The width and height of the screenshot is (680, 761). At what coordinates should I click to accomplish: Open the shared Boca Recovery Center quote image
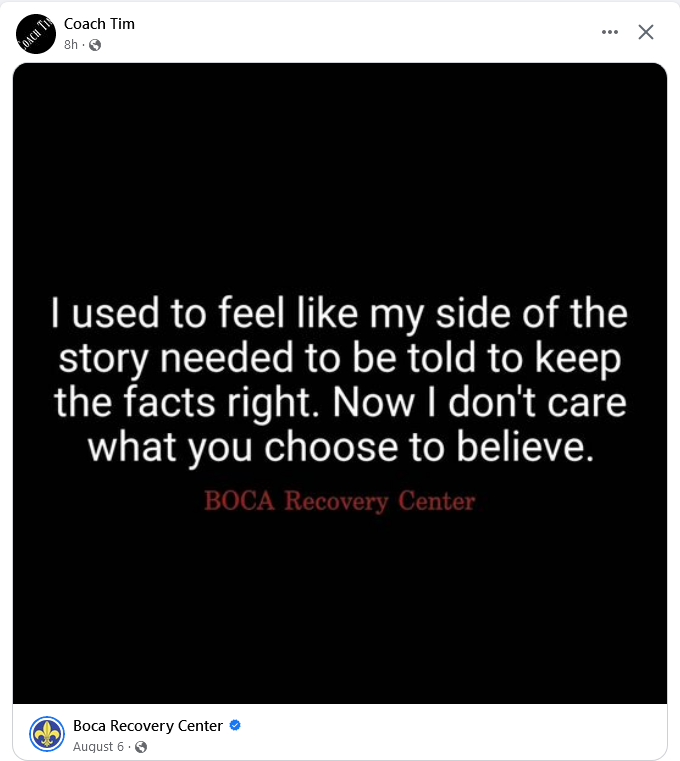(340, 383)
